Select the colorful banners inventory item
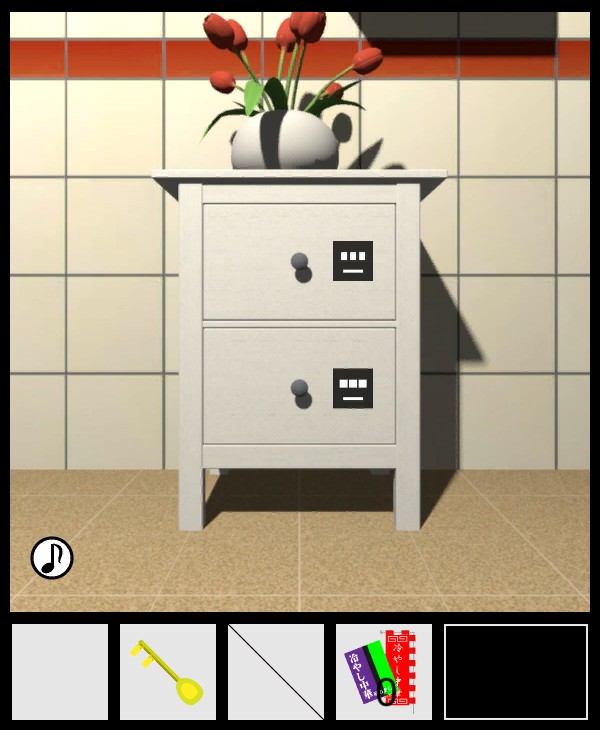600x730 pixels. (x=384, y=672)
